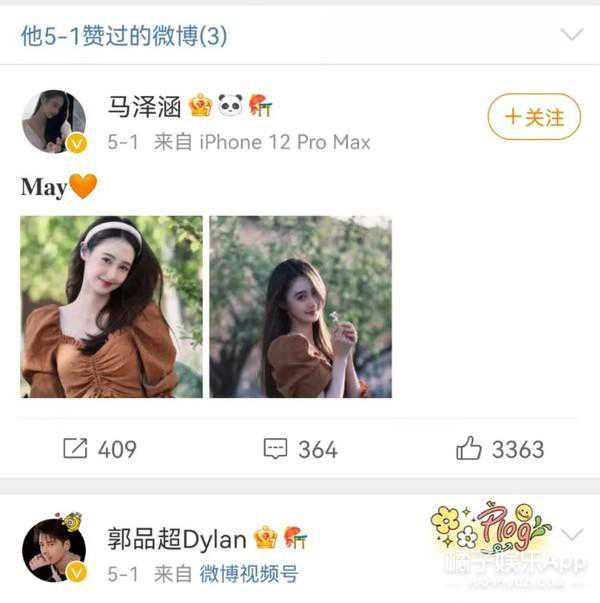Follow 马泽涵 with the 关注 button
Image resolution: width=600 pixels, height=603 pixels.
[x=533, y=117]
